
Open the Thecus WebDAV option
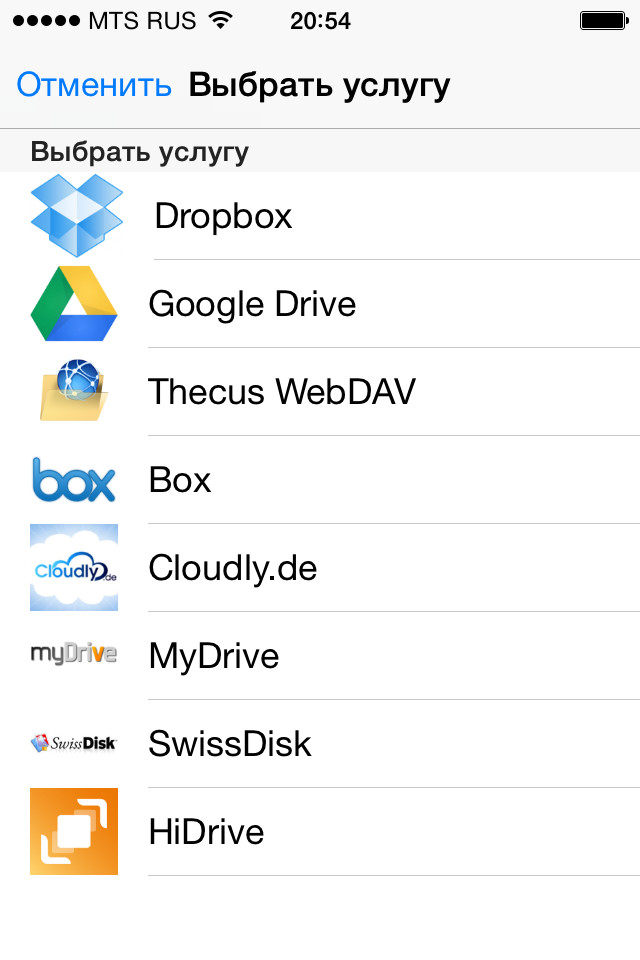pos(281,392)
